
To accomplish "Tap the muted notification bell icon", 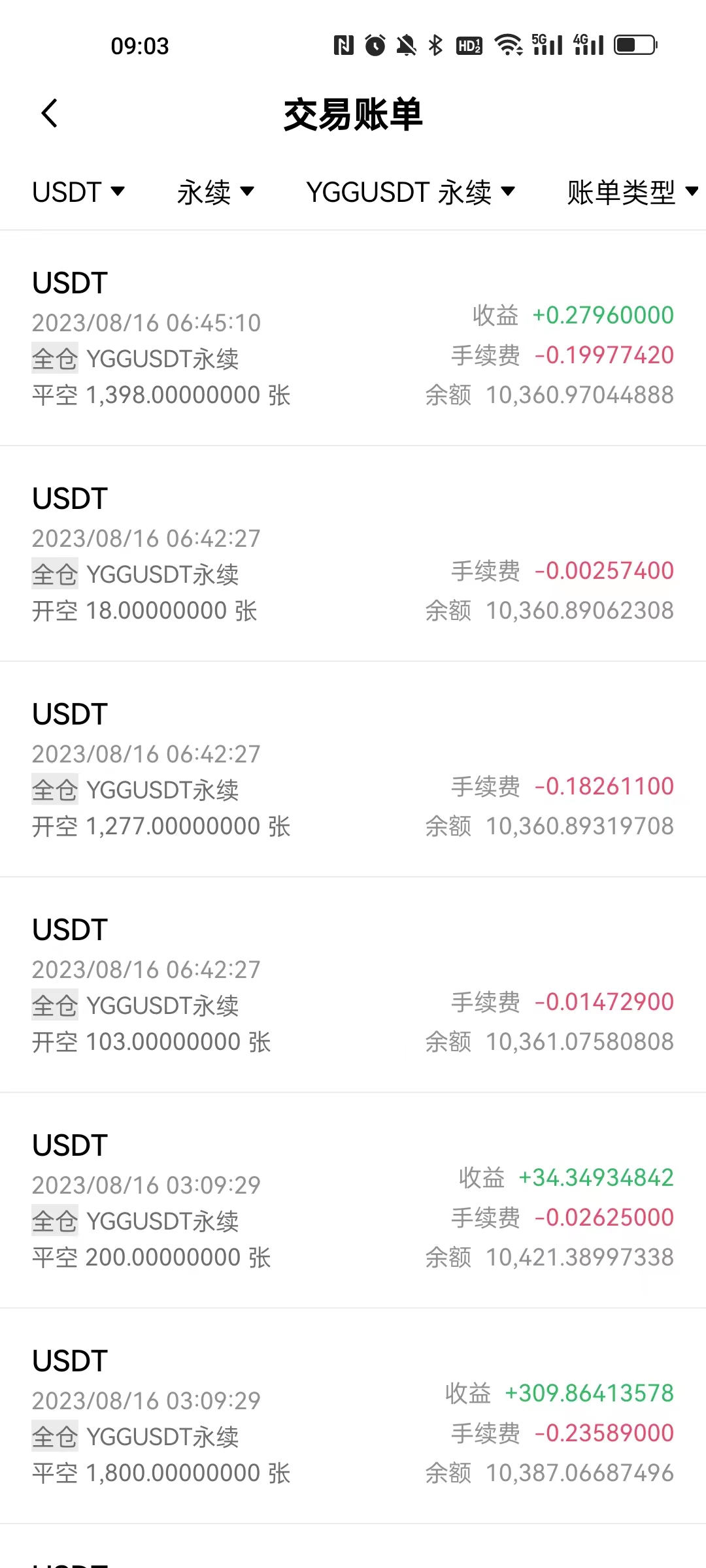I will [x=405, y=44].
